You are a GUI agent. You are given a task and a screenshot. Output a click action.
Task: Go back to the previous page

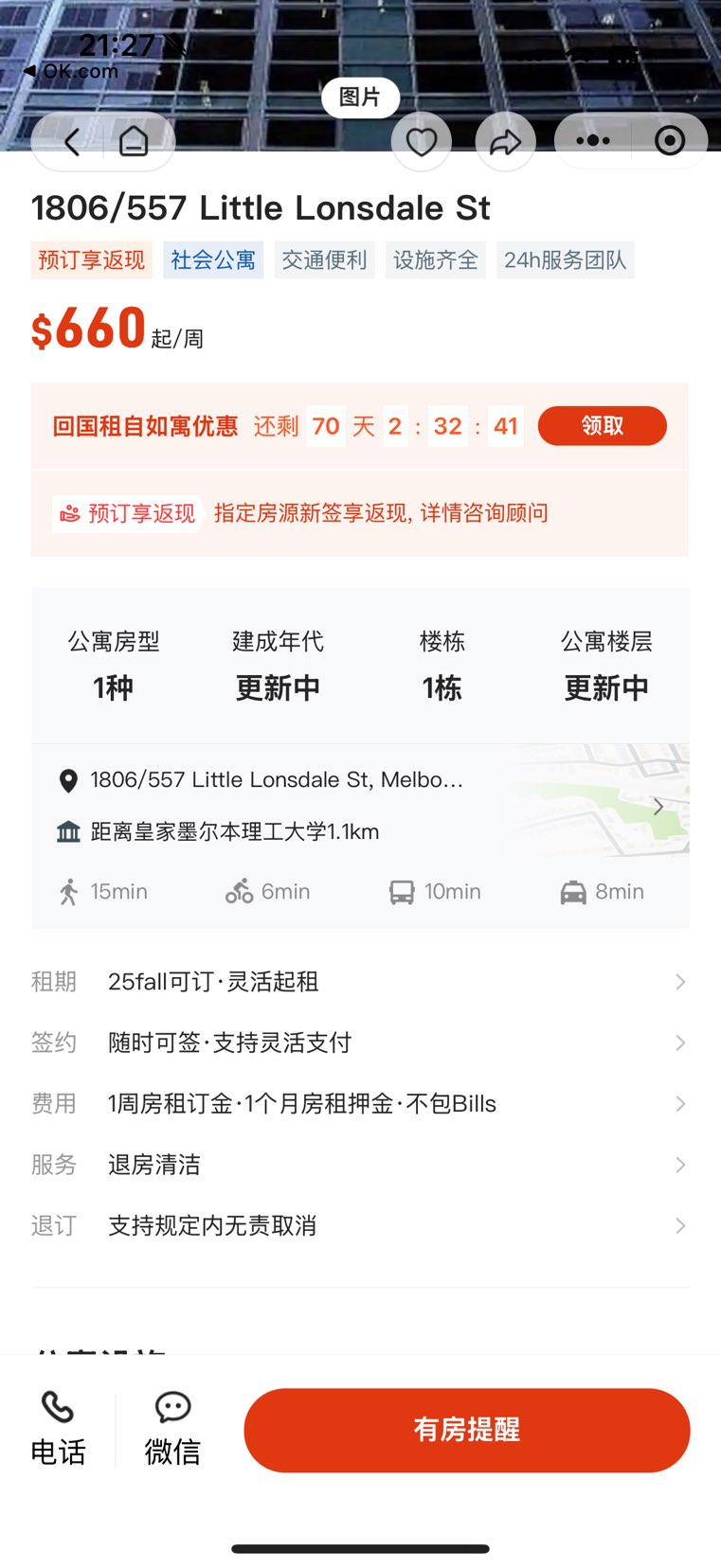click(x=72, y=142)
